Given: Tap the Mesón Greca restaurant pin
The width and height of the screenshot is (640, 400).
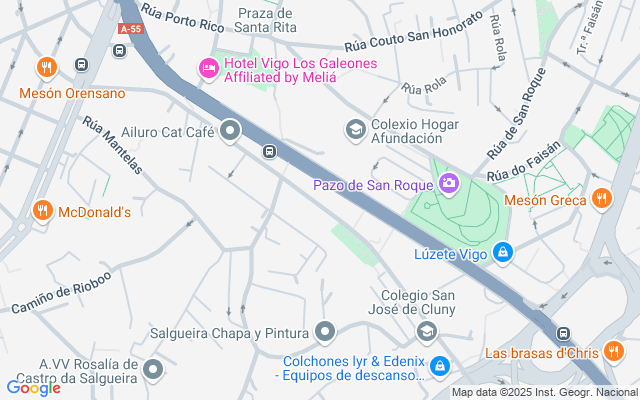Looking at the screenshot, I should pyautogui.click(x=601, y=199).
